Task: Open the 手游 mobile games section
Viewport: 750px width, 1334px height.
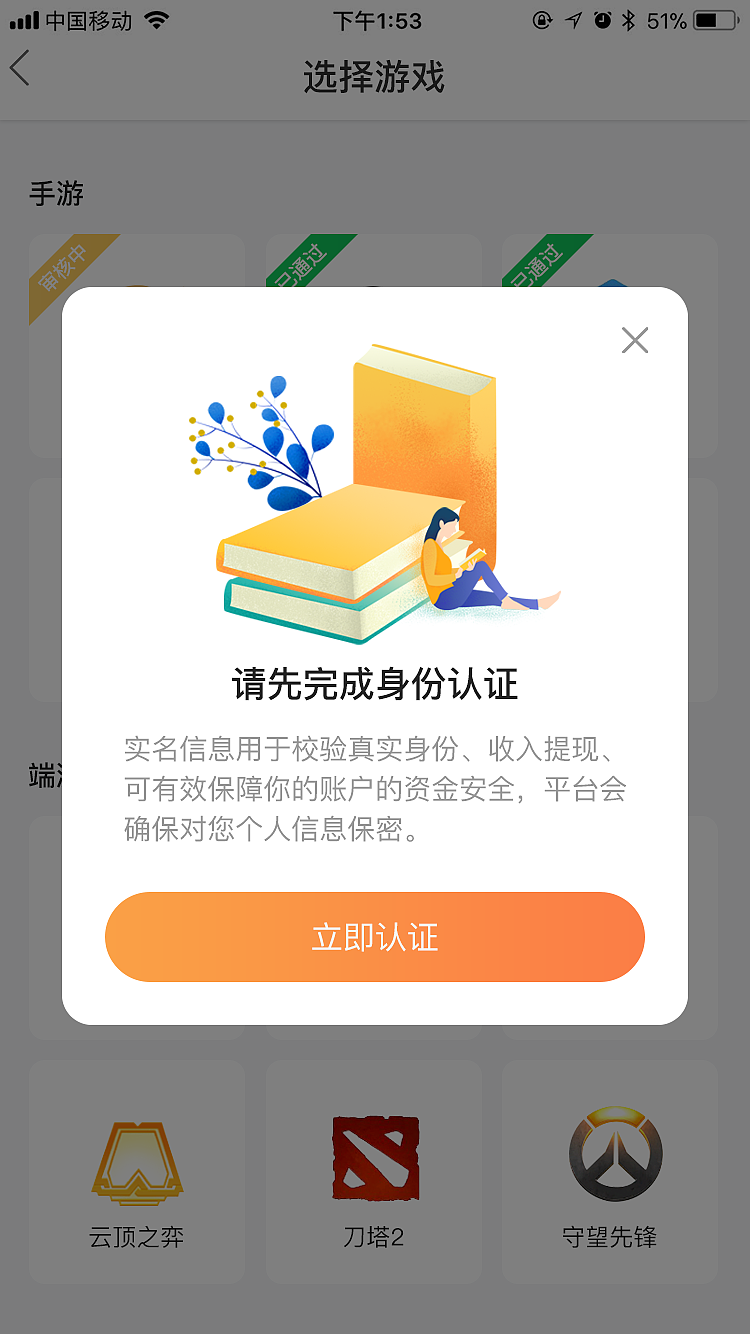Action: click(57, 193)
